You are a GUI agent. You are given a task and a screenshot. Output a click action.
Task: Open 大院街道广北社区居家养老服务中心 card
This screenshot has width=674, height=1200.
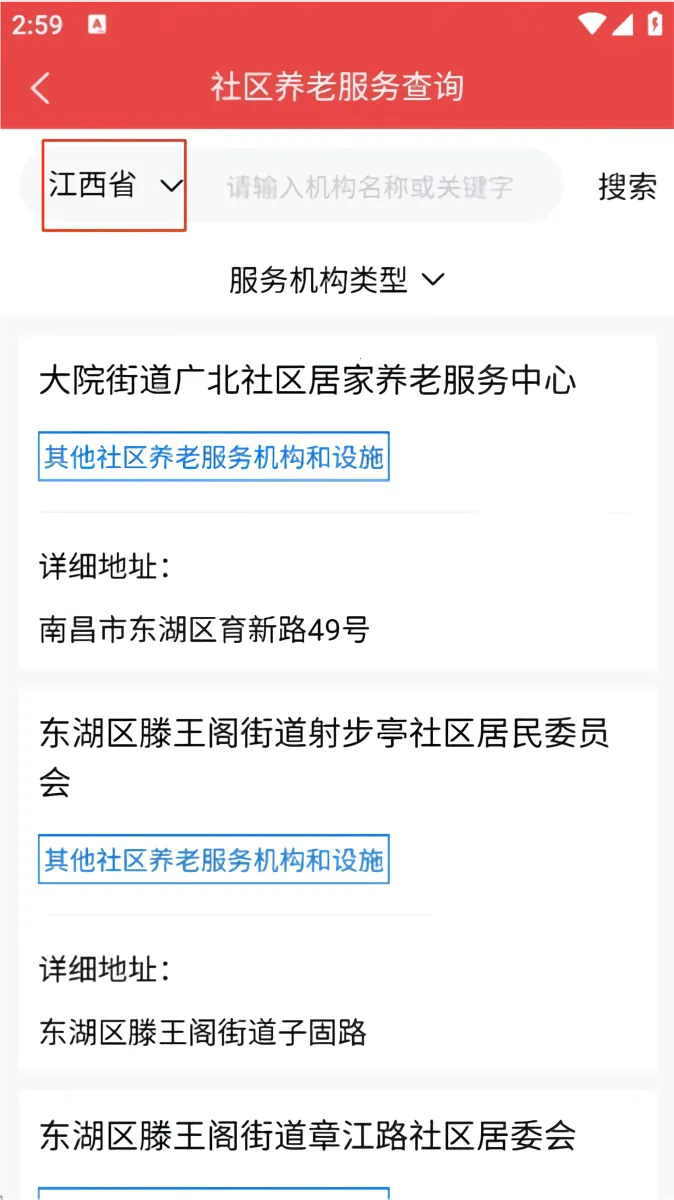(308, 381)
